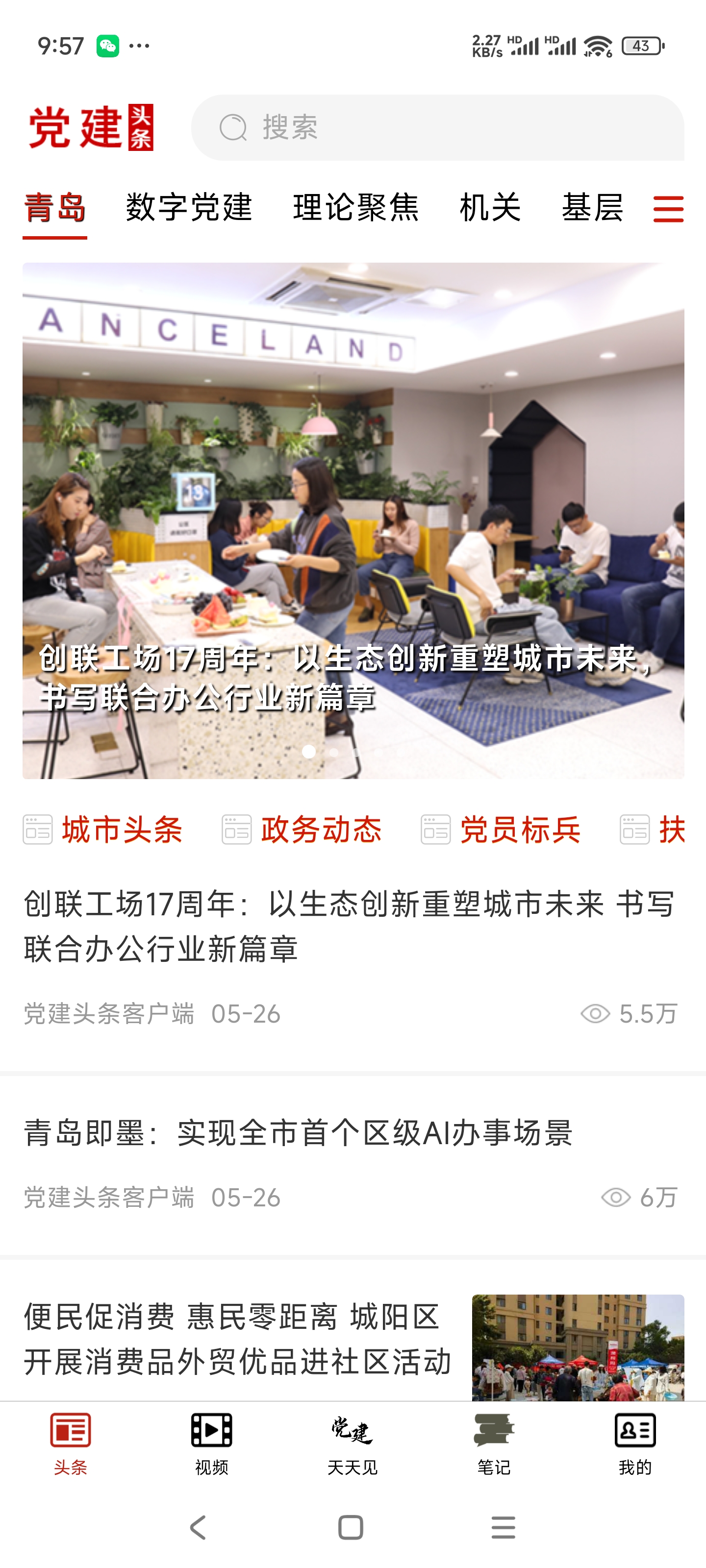Select the 机关 tab

(x=490, y=208)
